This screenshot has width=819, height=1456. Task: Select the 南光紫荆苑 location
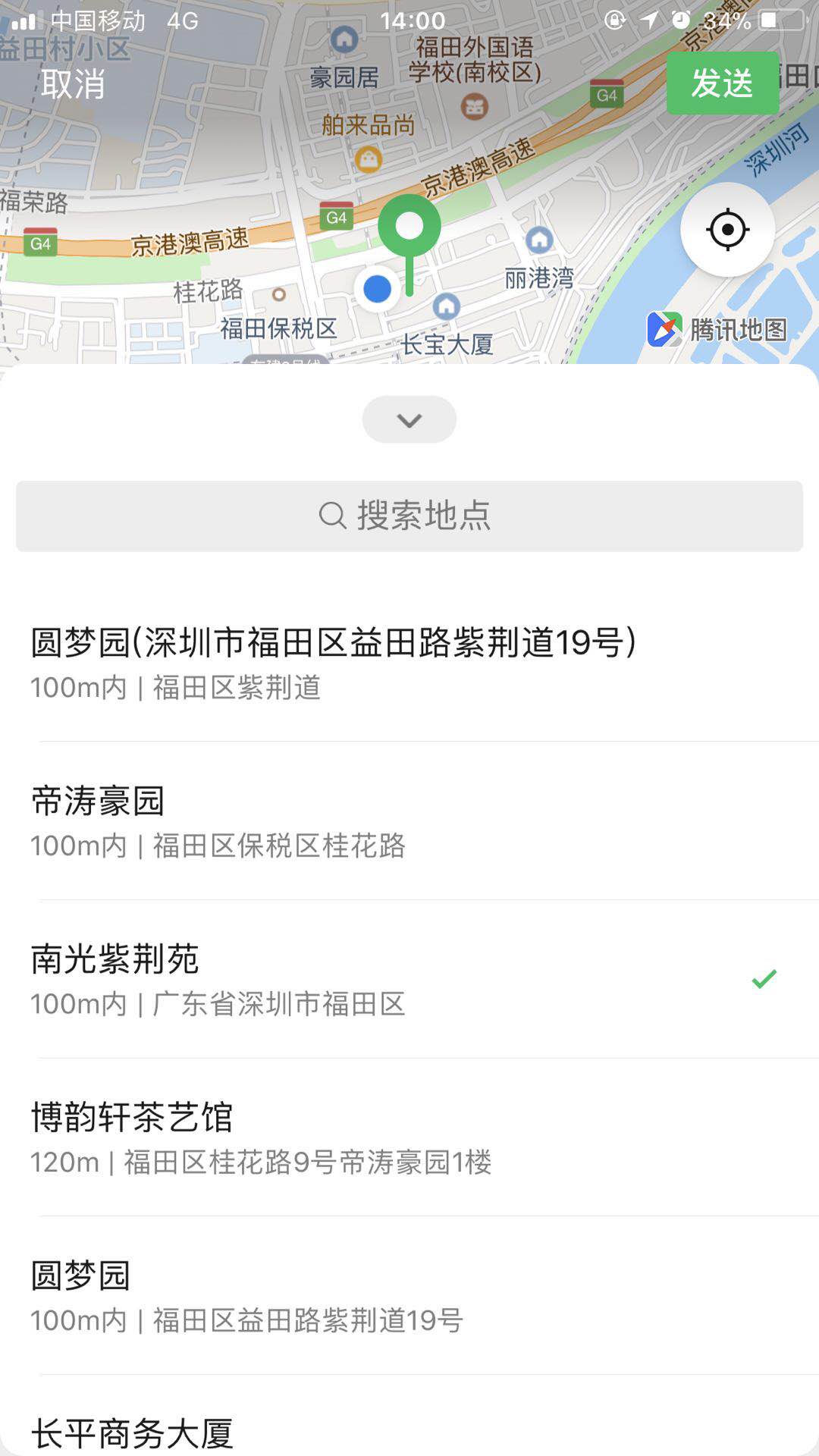(x=409, y=979)
